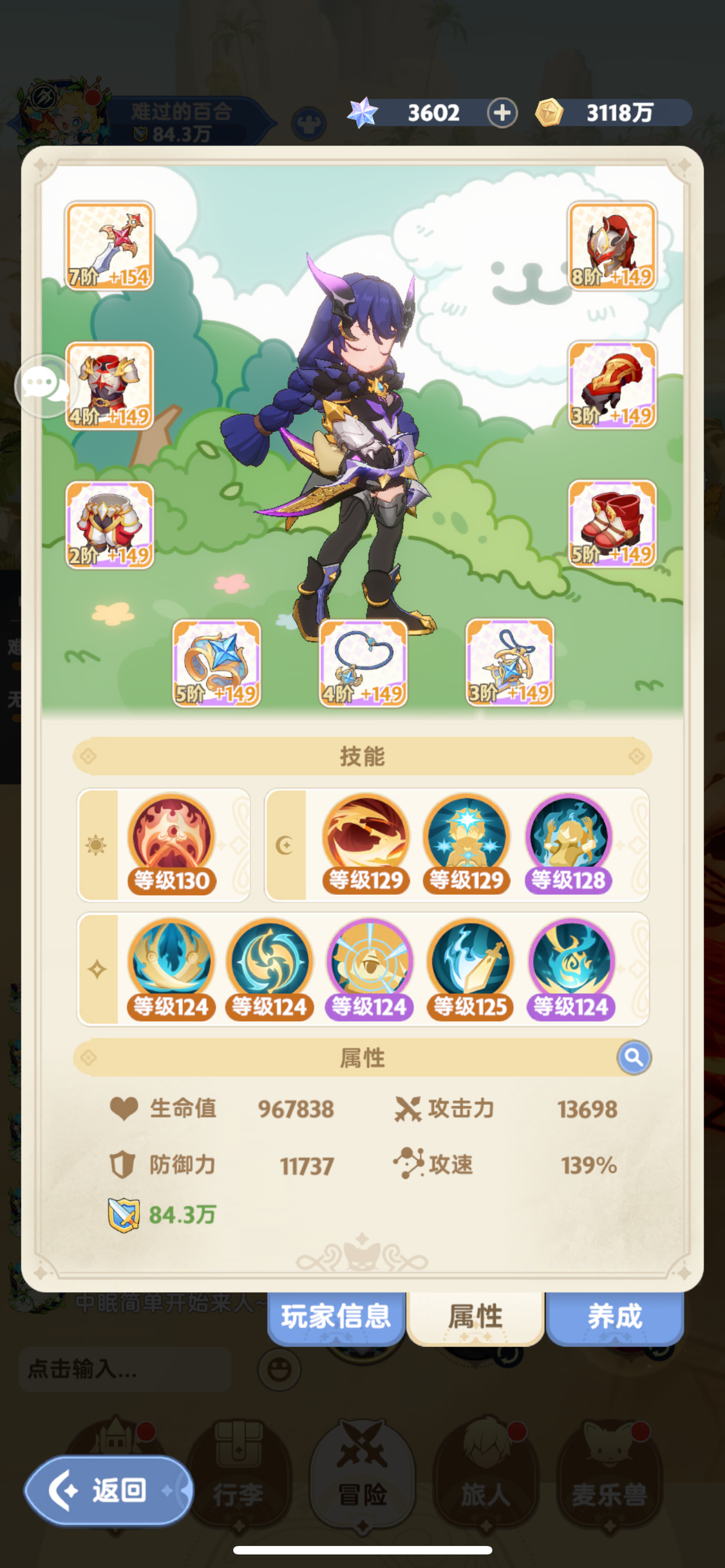725x1568 pixels.
Task: Select the currently active 属性 tab
Action: 476,1317
